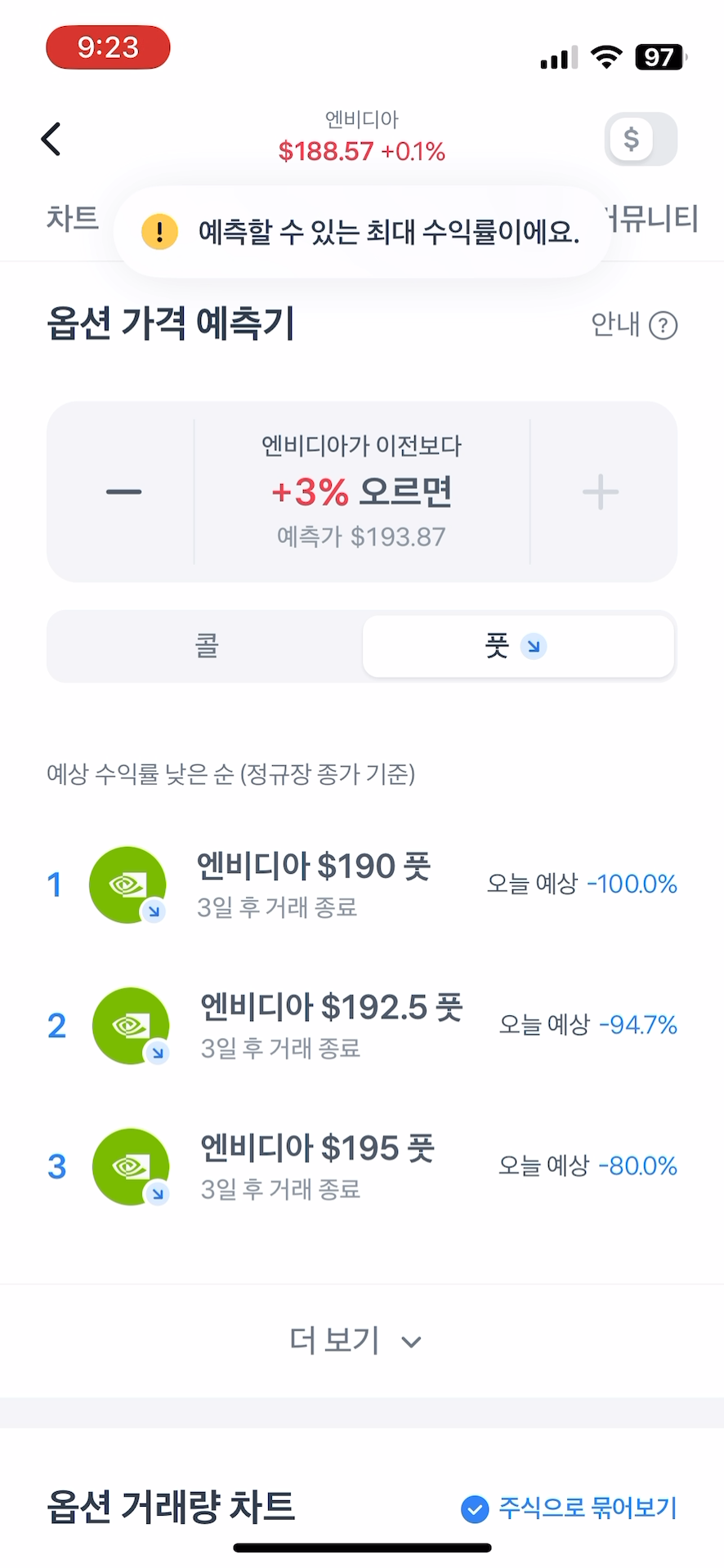Image resolution: width=724 pixels, height=1568 pixels.
Task: Select the 풋 option segment
Action: tap(517, 646)
